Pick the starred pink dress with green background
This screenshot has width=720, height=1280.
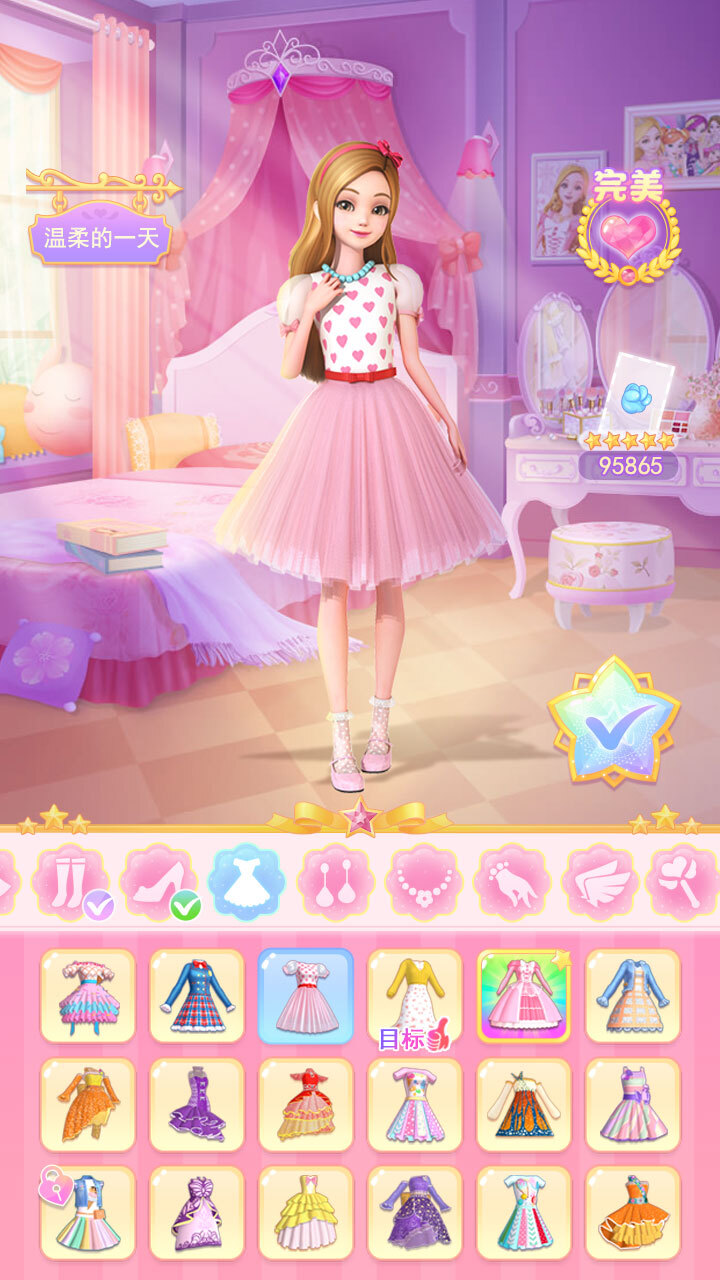pos(523,996)
